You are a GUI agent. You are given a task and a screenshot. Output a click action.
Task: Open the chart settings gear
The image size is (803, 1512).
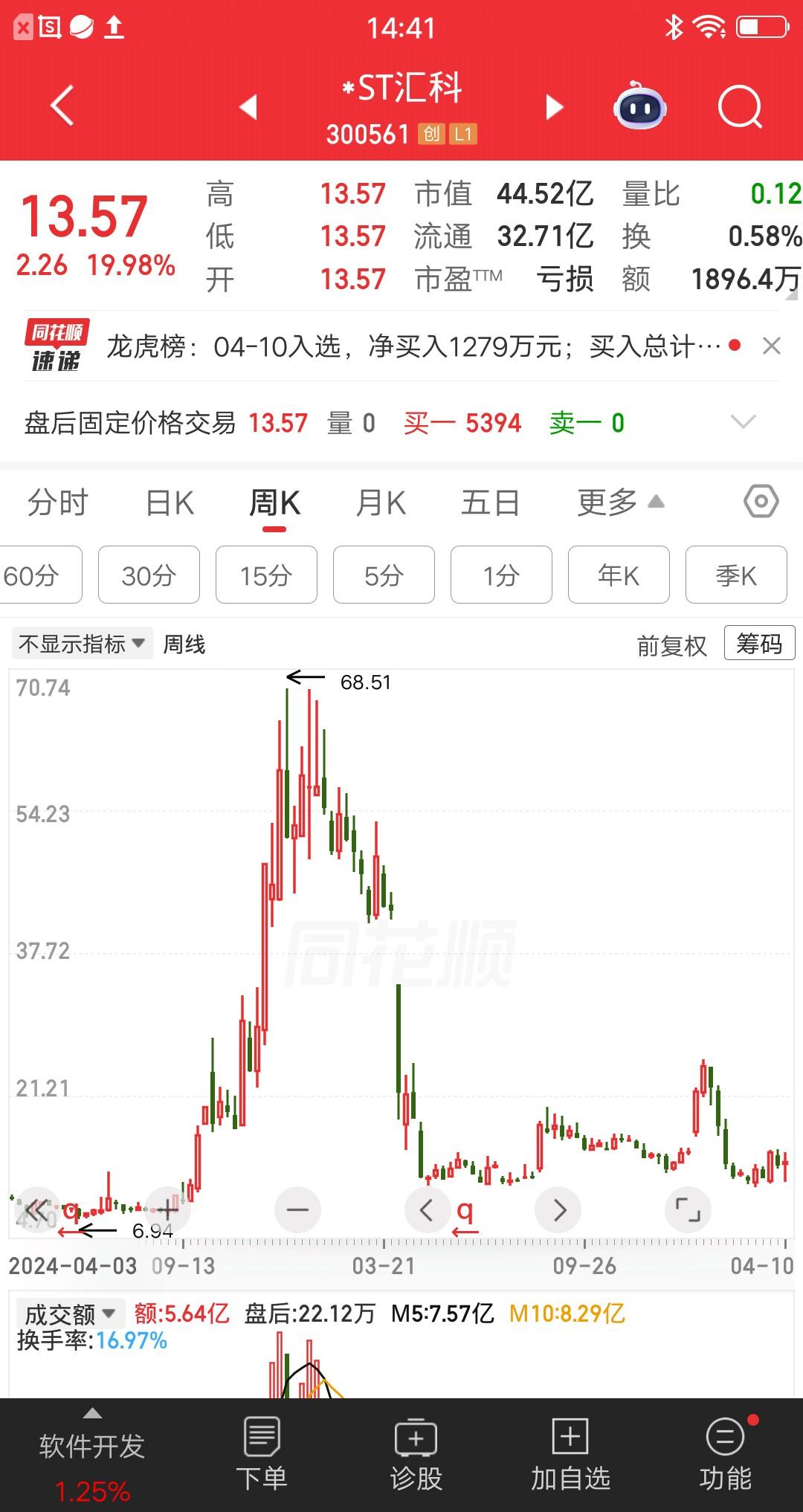(x=762, y=502)
